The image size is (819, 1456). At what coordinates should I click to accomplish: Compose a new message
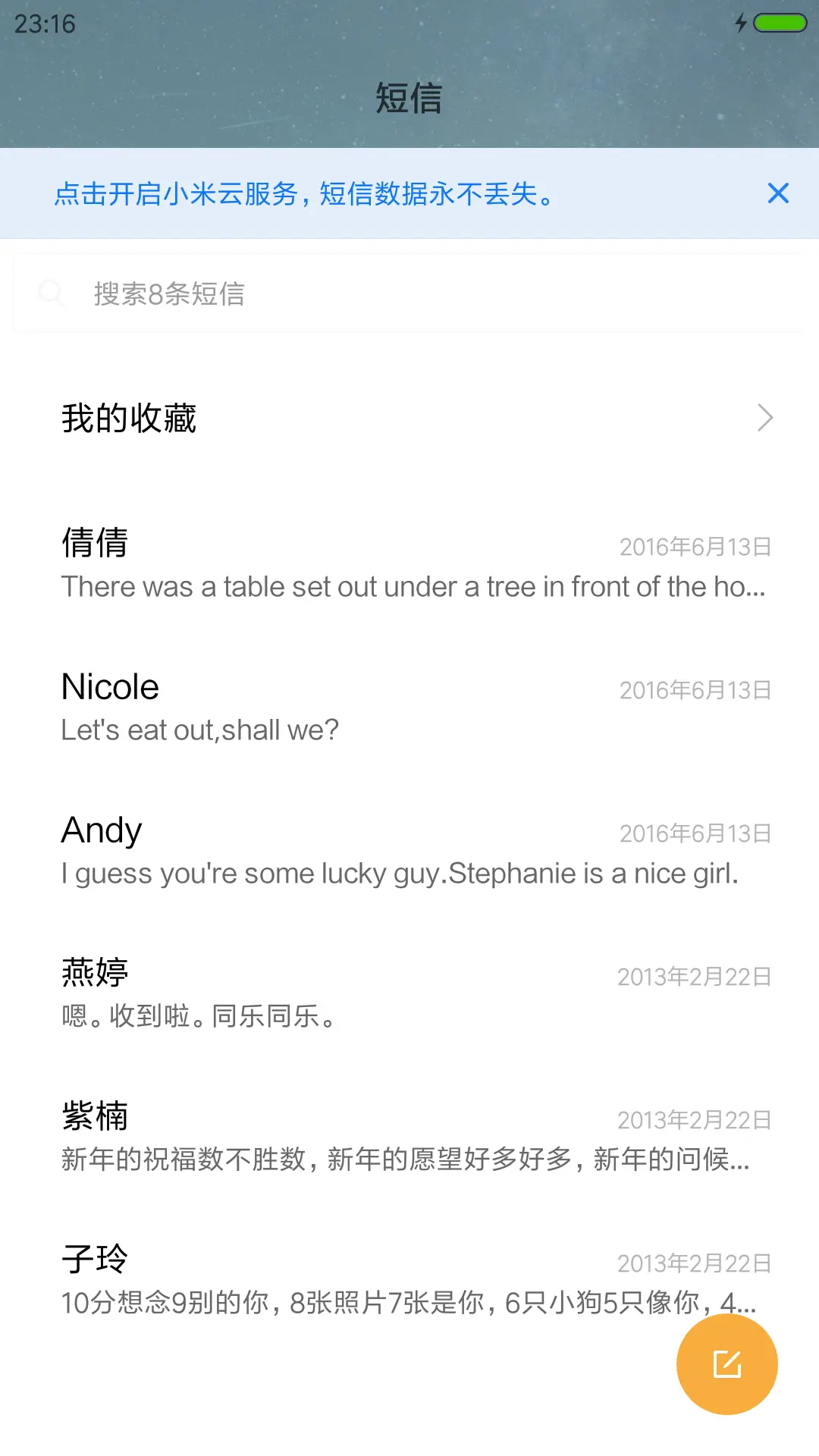(726, 1364)
